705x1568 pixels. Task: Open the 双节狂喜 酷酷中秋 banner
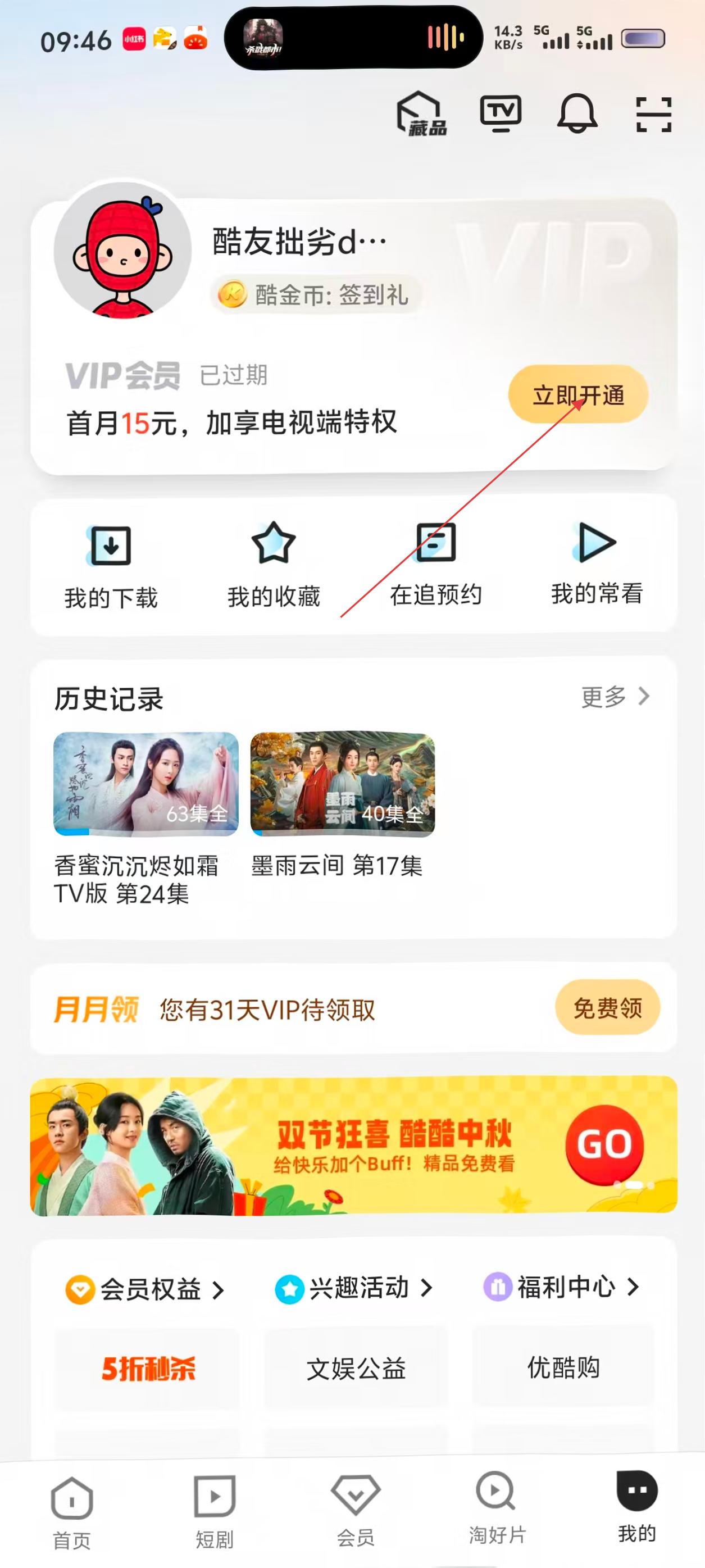(x=353, y=1146)
